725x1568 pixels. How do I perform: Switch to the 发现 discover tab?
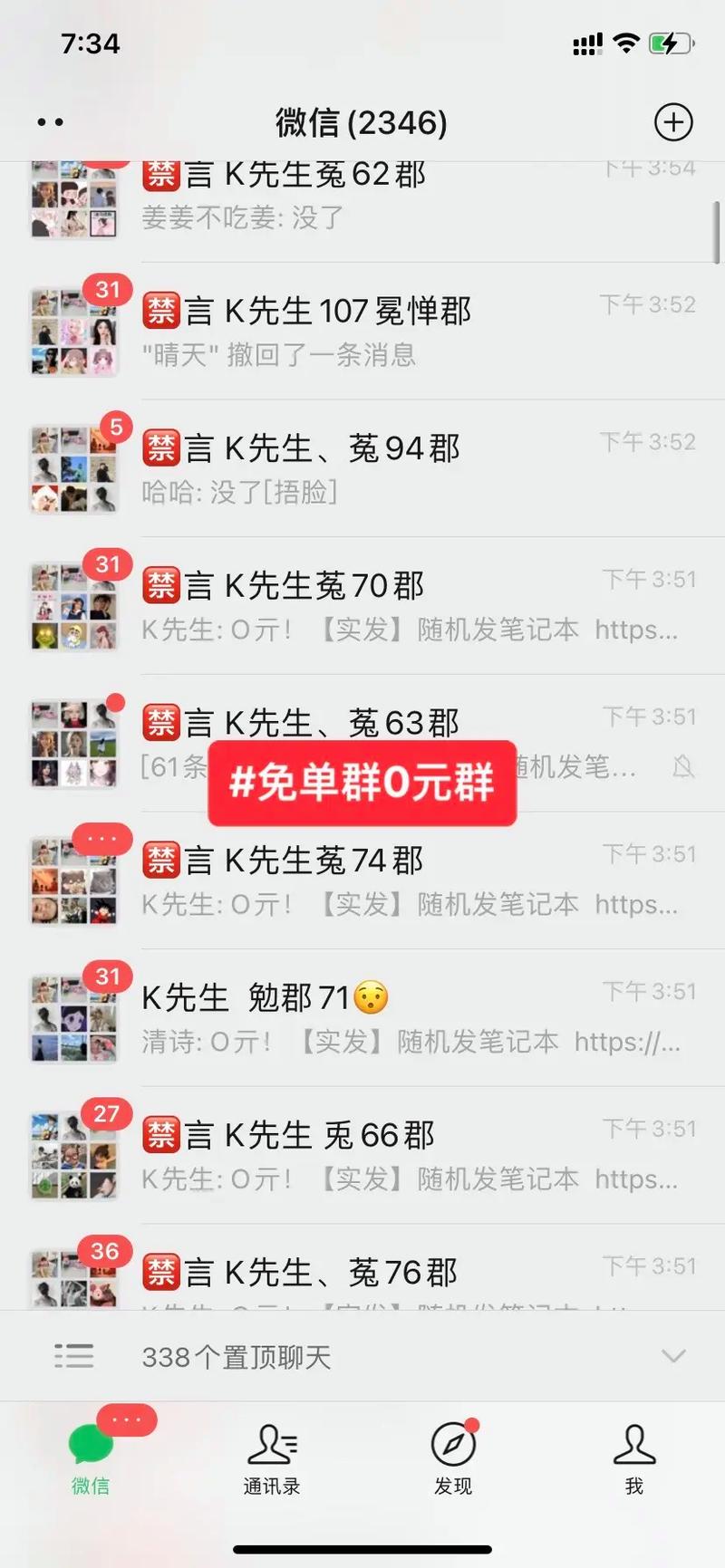[453, 1458]
